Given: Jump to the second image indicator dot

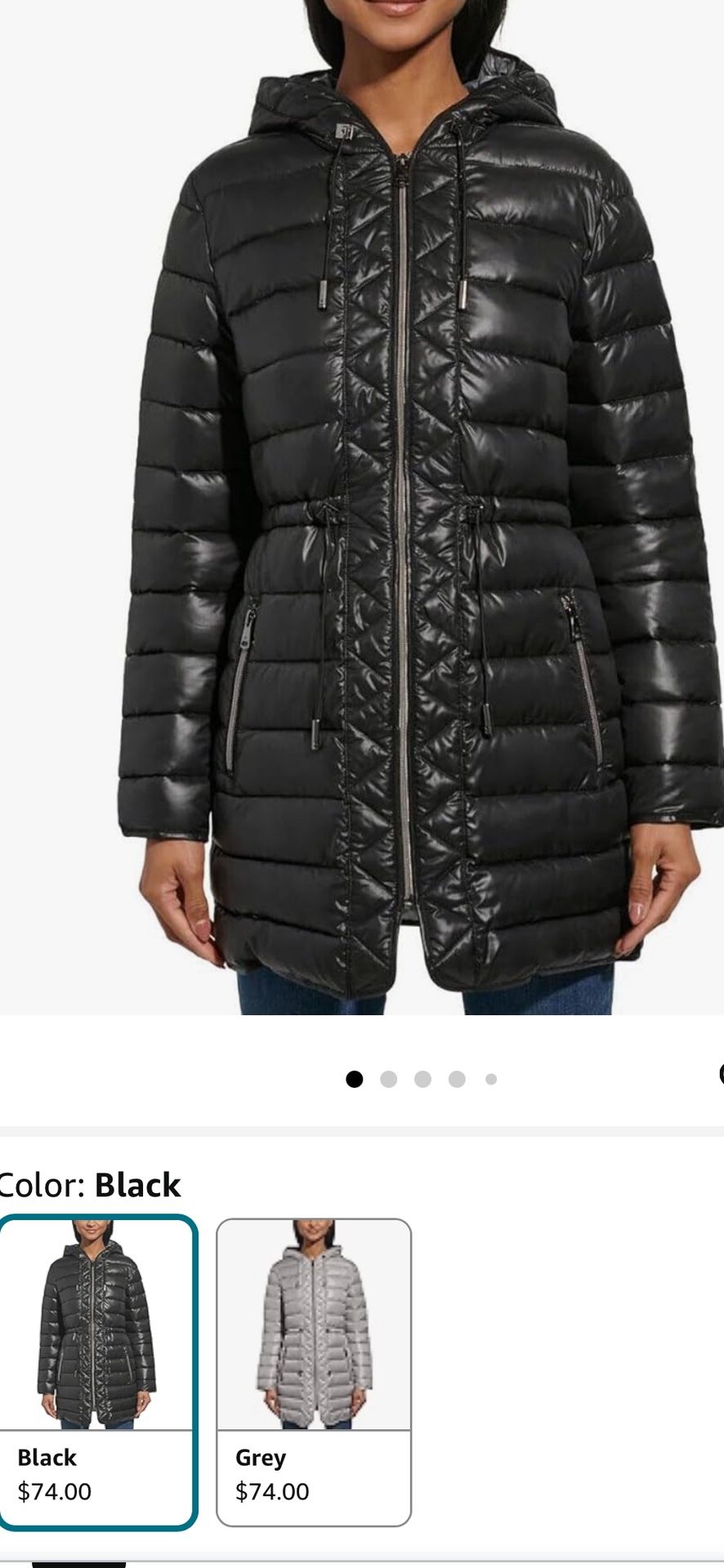Looking at the screenshot, I should [388, 1080].
